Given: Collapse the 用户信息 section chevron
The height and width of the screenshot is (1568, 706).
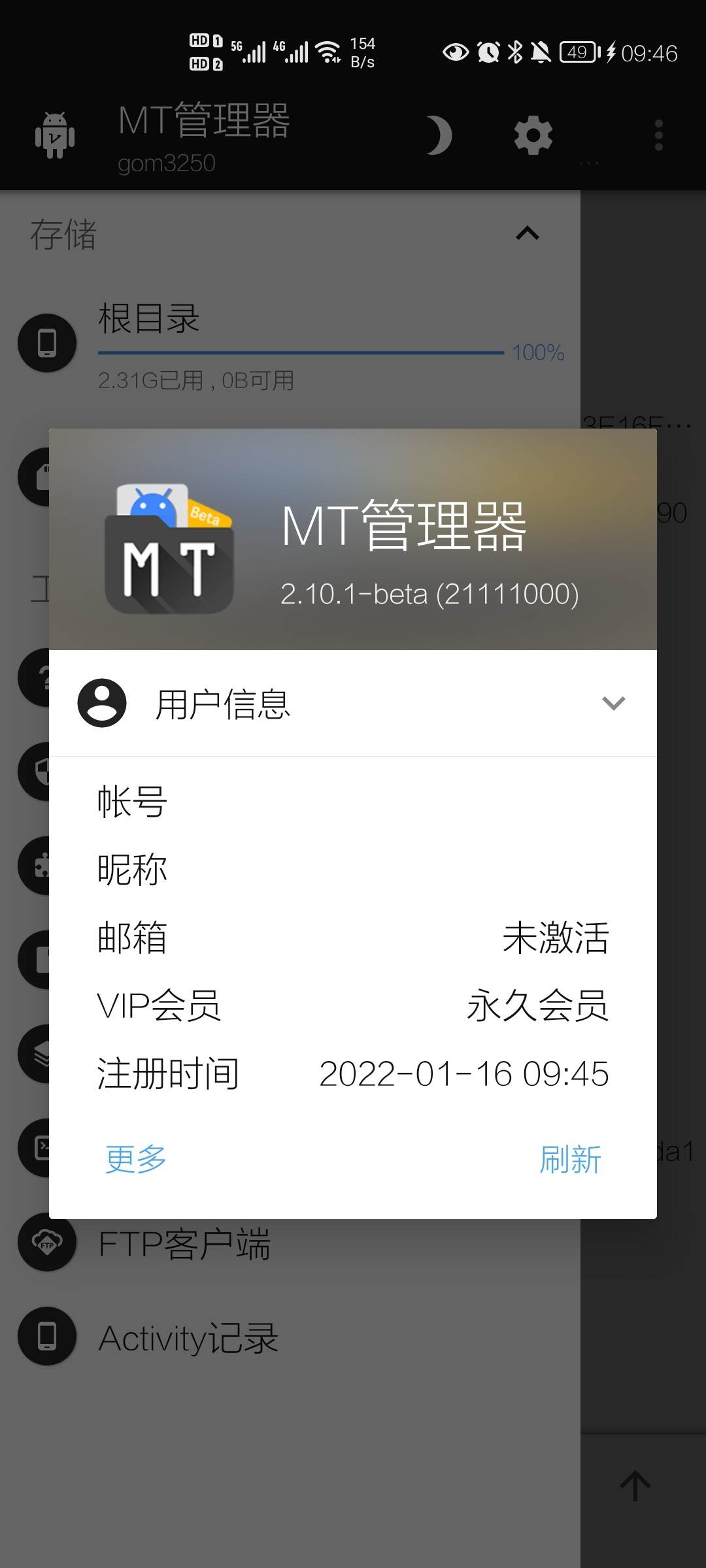Looking at the screenshot, I should (613, 703).
